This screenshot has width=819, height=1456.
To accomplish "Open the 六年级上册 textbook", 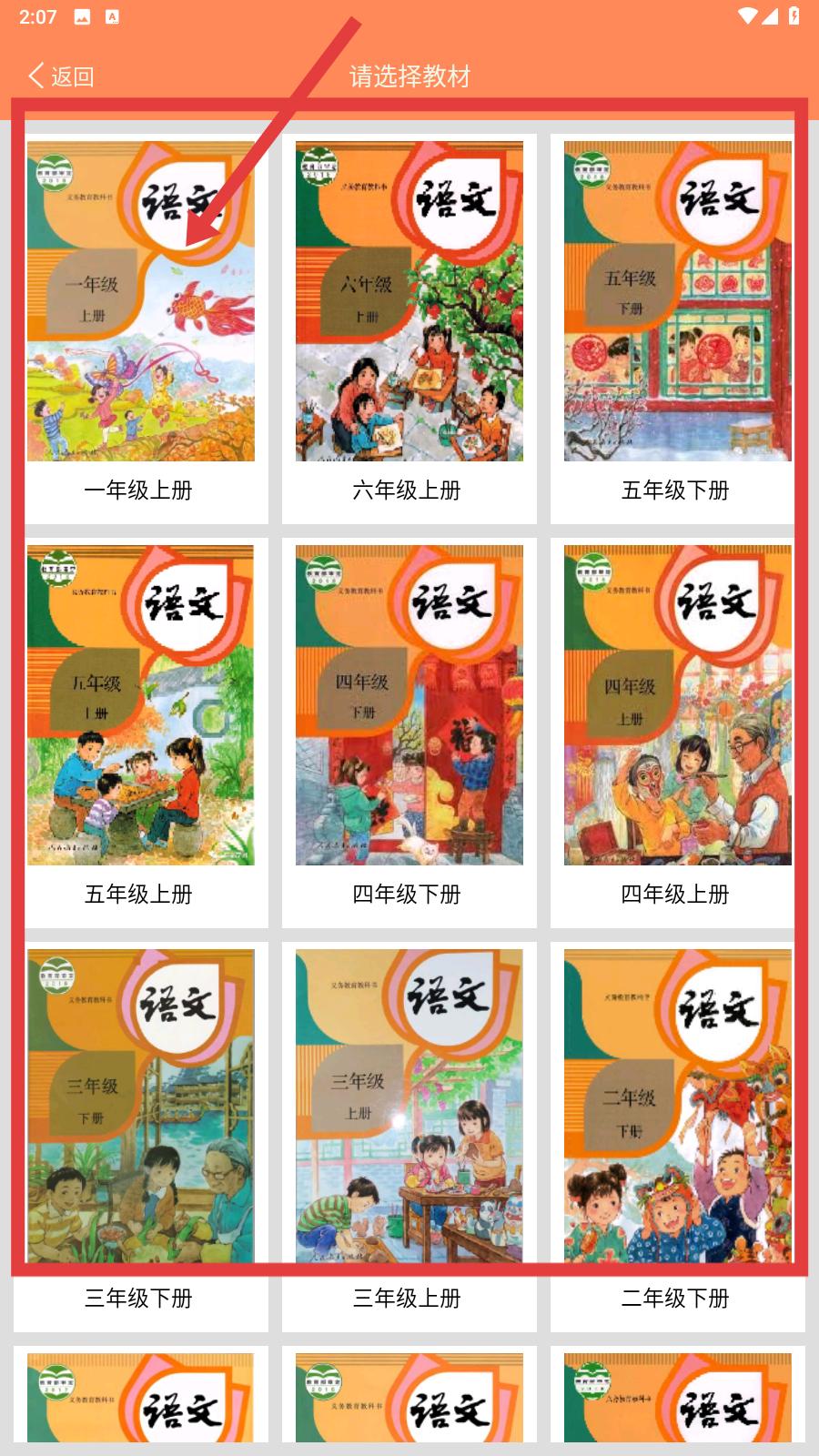I will click(409, 329).
